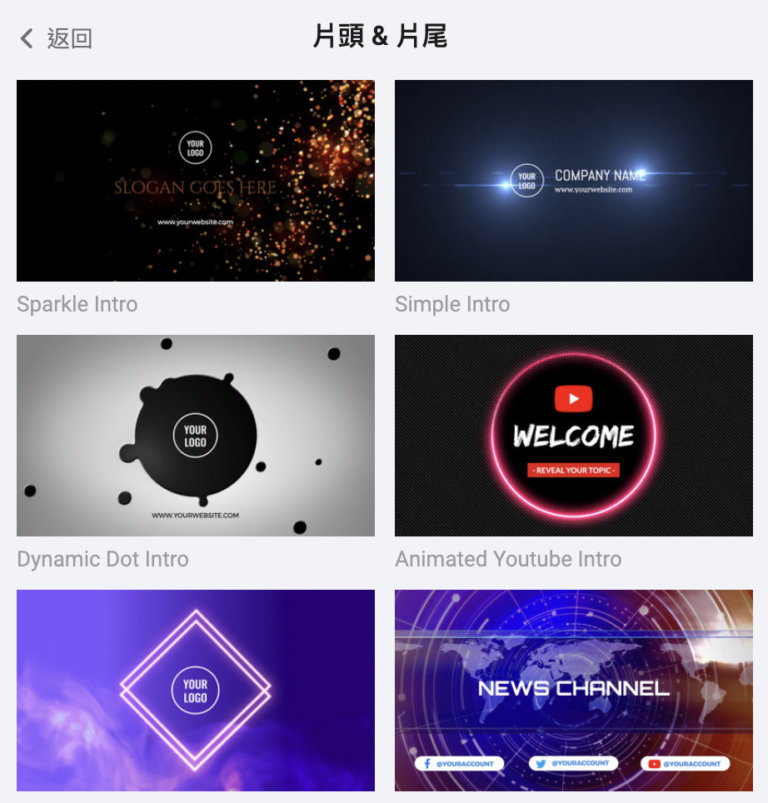Go back using the 返回 button
The height and width of the screenshot is (803, 768).
[x=56, y=39]
